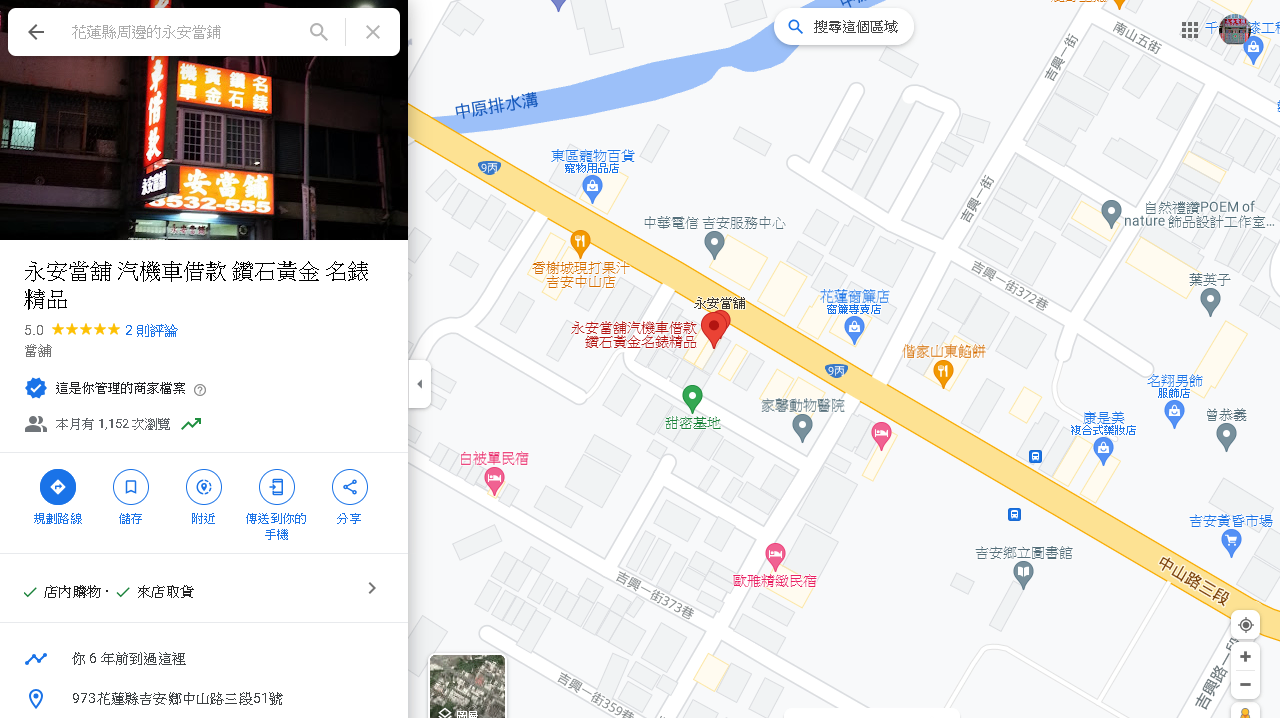The width and height of the screenshot is (1280, 718).
Task: Expand the 店內購物 · 來店取貨 row
Action: 372,588
